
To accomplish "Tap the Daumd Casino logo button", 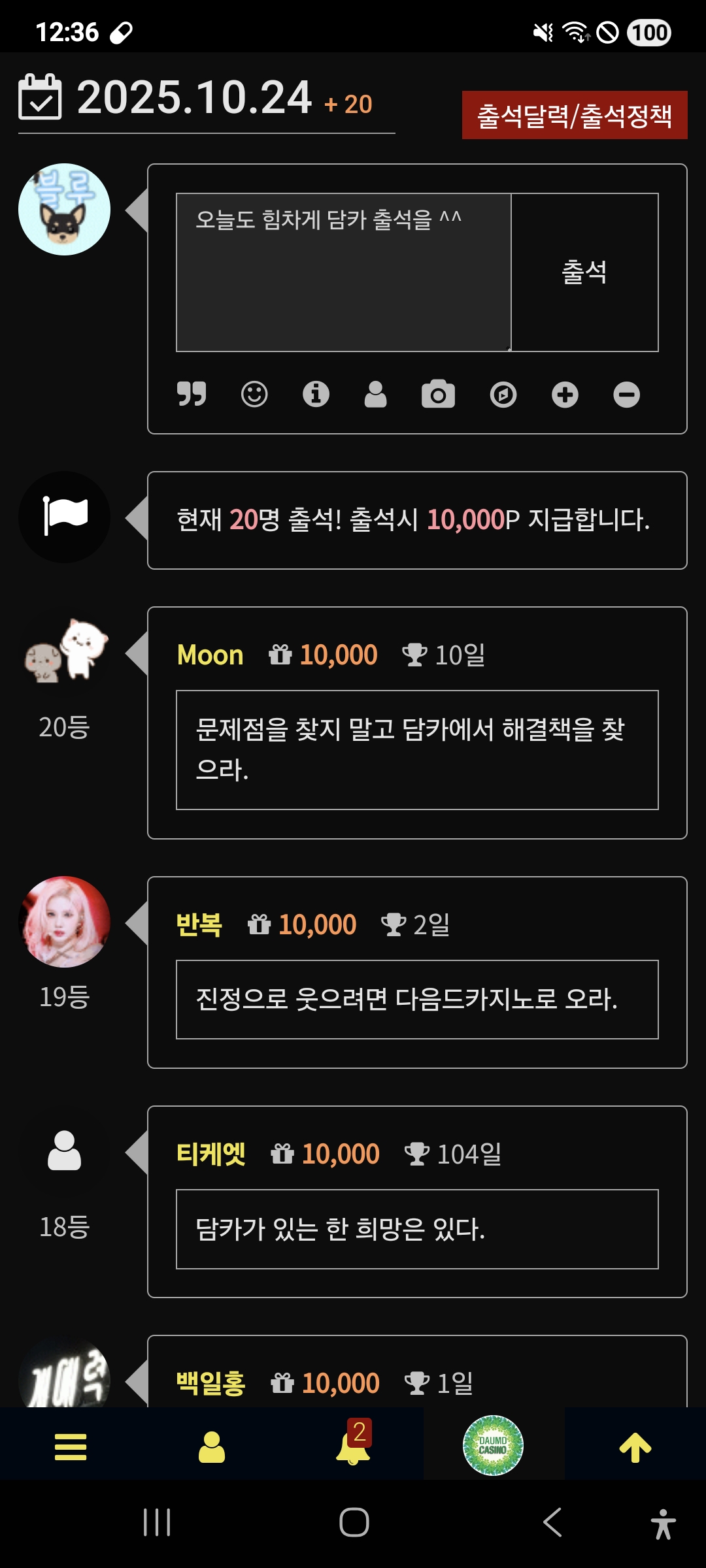I will (x=493, y=1445).
